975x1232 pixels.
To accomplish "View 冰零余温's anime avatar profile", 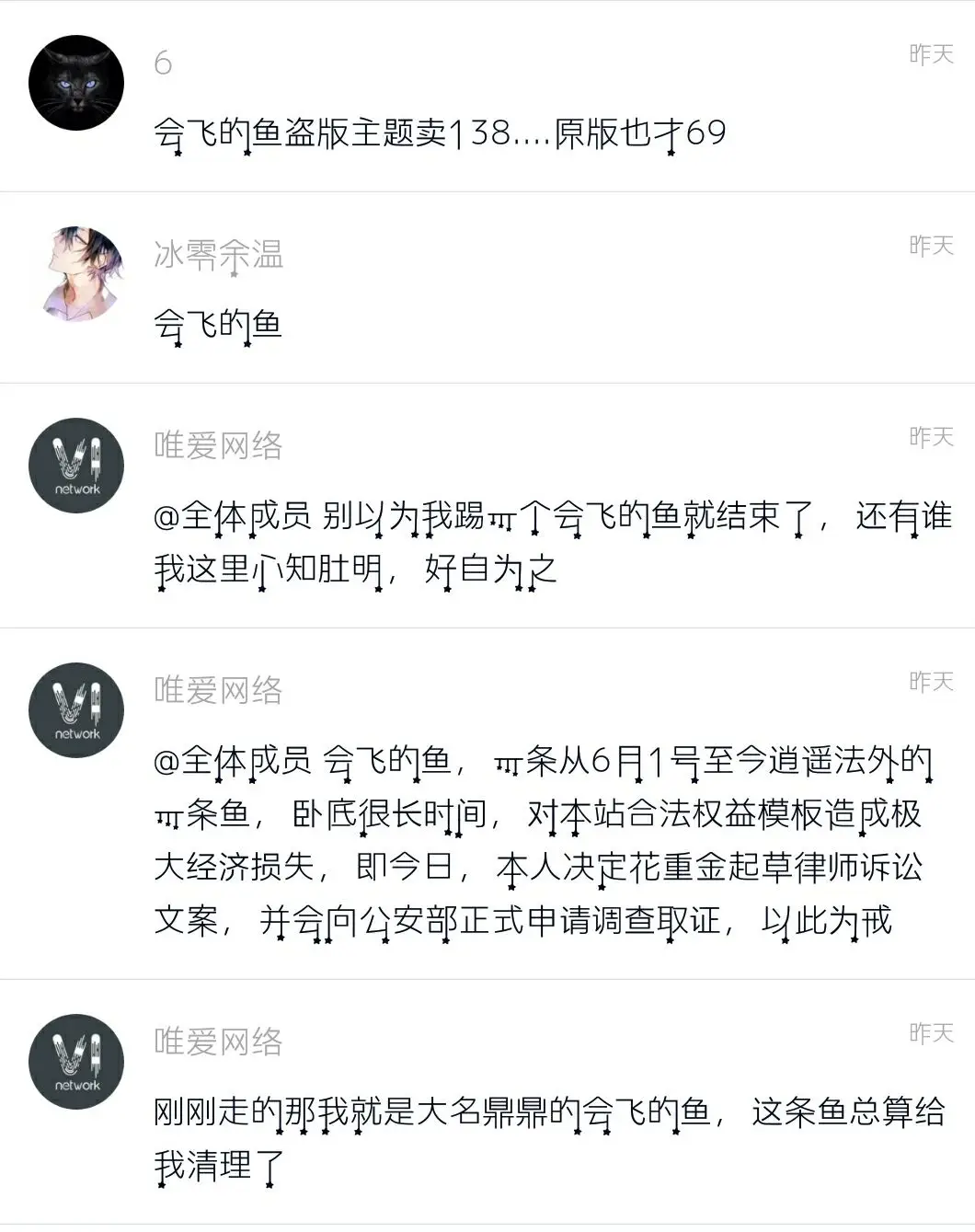I will coord(76,274).
